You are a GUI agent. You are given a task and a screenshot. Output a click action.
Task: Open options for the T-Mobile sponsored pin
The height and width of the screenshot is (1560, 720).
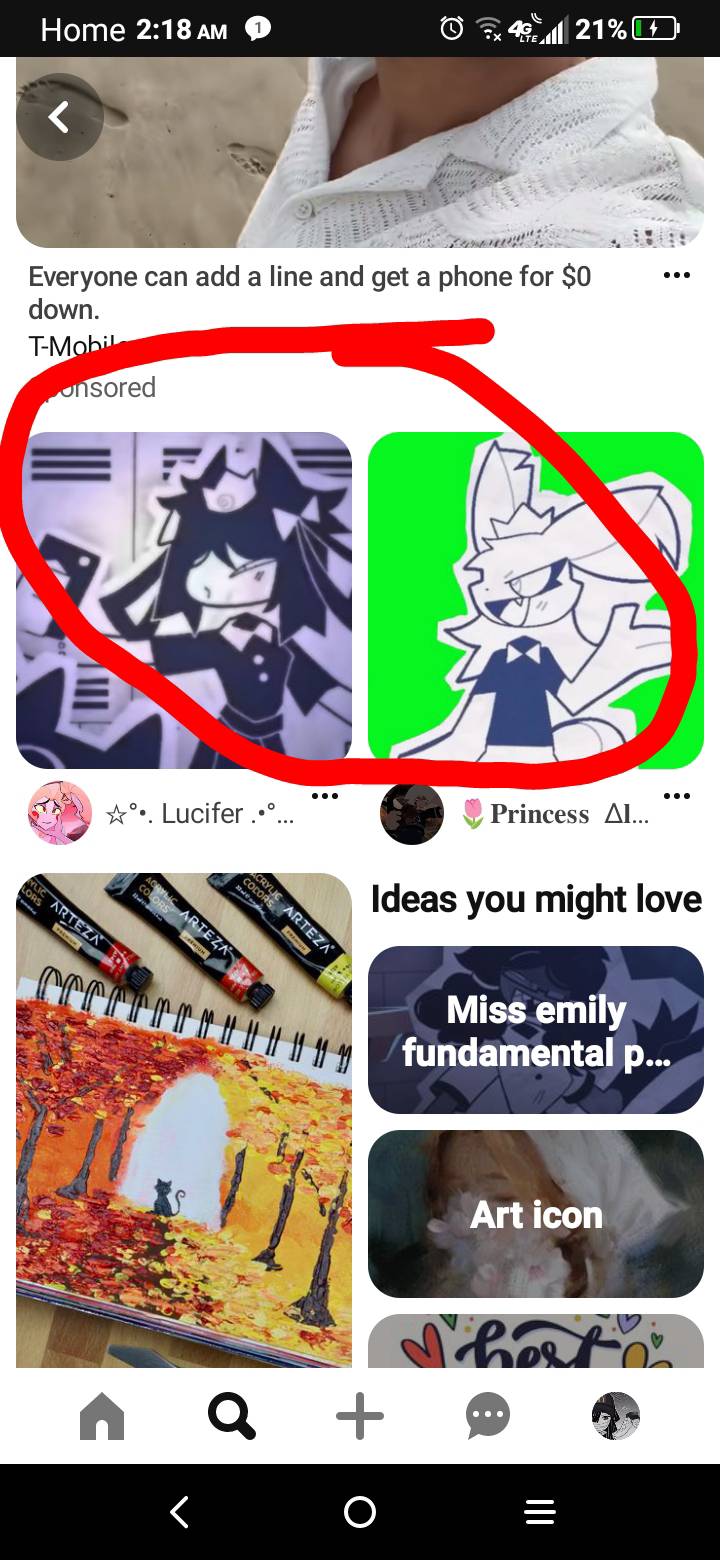(676, 276)
